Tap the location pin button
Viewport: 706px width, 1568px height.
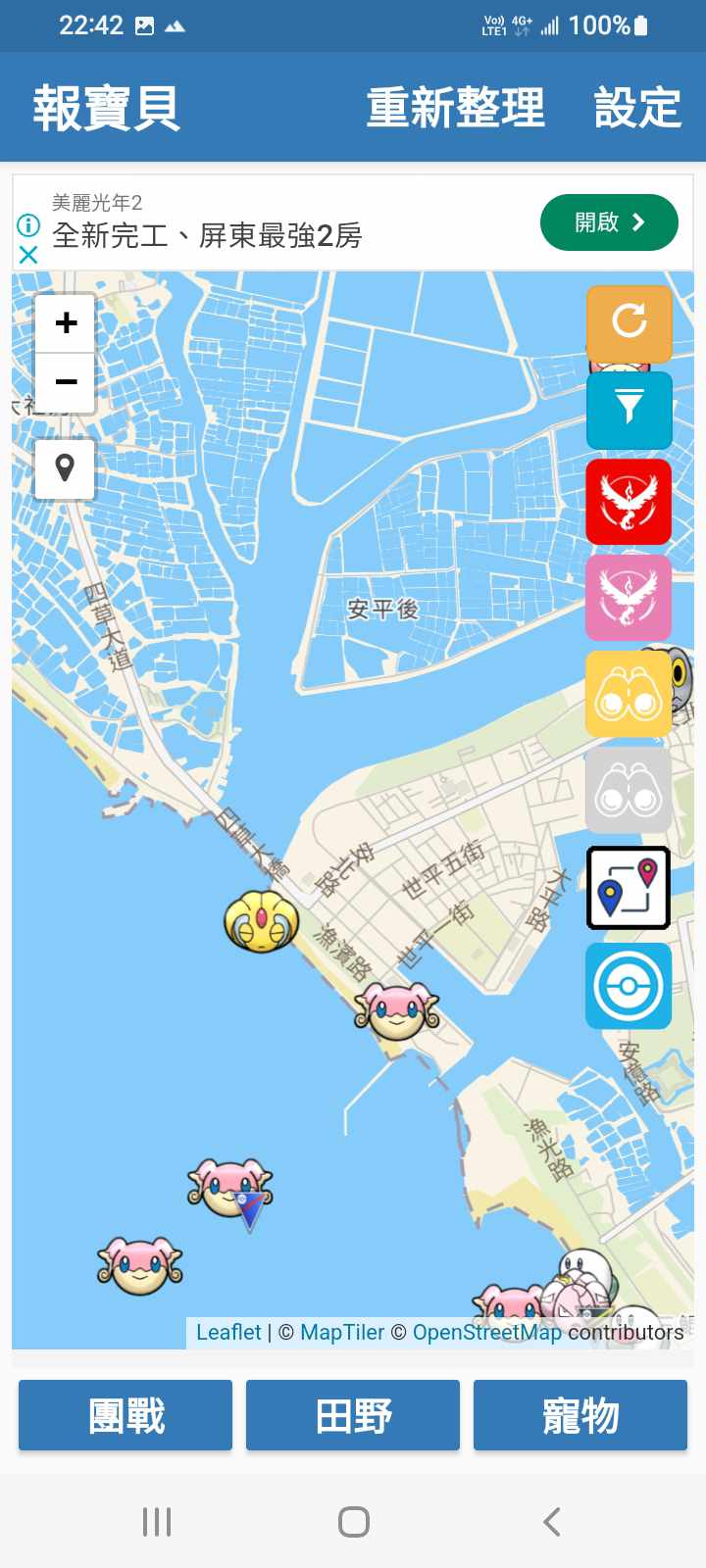coord(66,468)
